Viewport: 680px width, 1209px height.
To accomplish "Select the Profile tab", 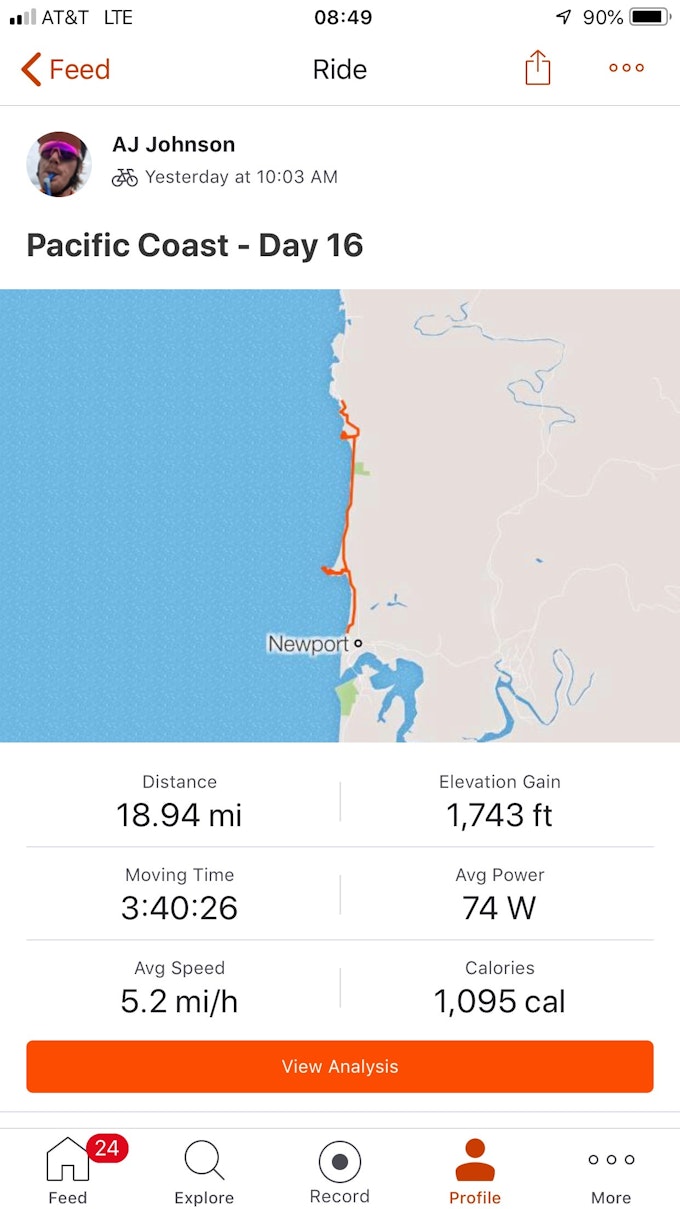I will pyautogui.click(x=475, y=1170).
